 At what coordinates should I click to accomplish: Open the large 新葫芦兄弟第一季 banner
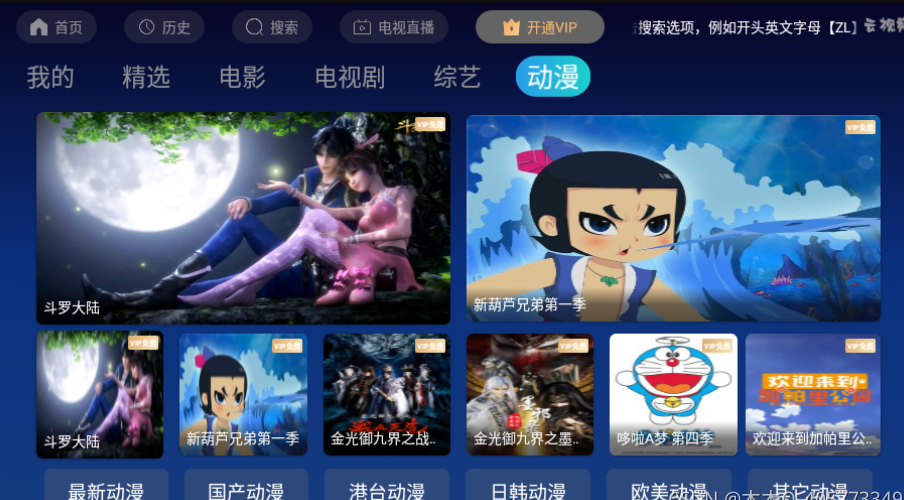point(673,218)
